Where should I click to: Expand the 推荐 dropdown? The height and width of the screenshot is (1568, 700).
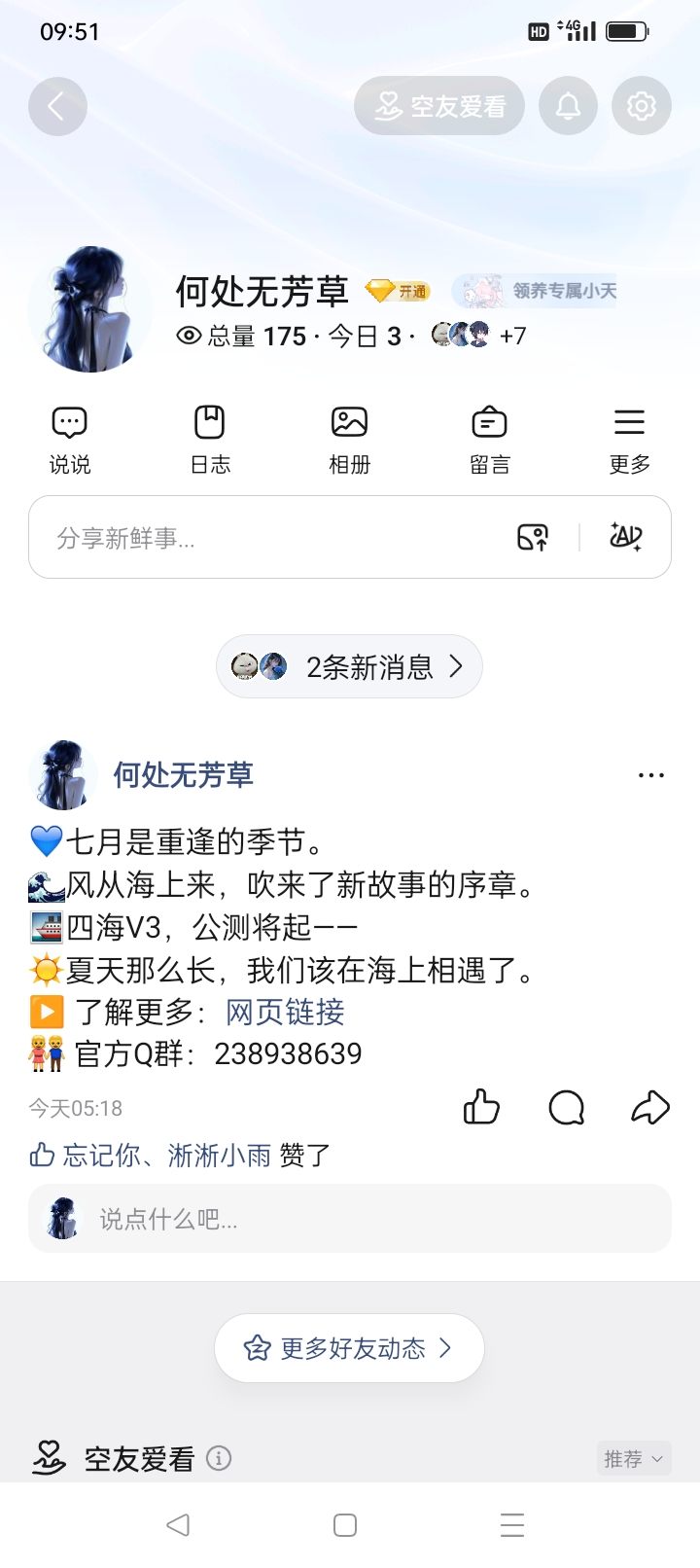pos(634,1458)
